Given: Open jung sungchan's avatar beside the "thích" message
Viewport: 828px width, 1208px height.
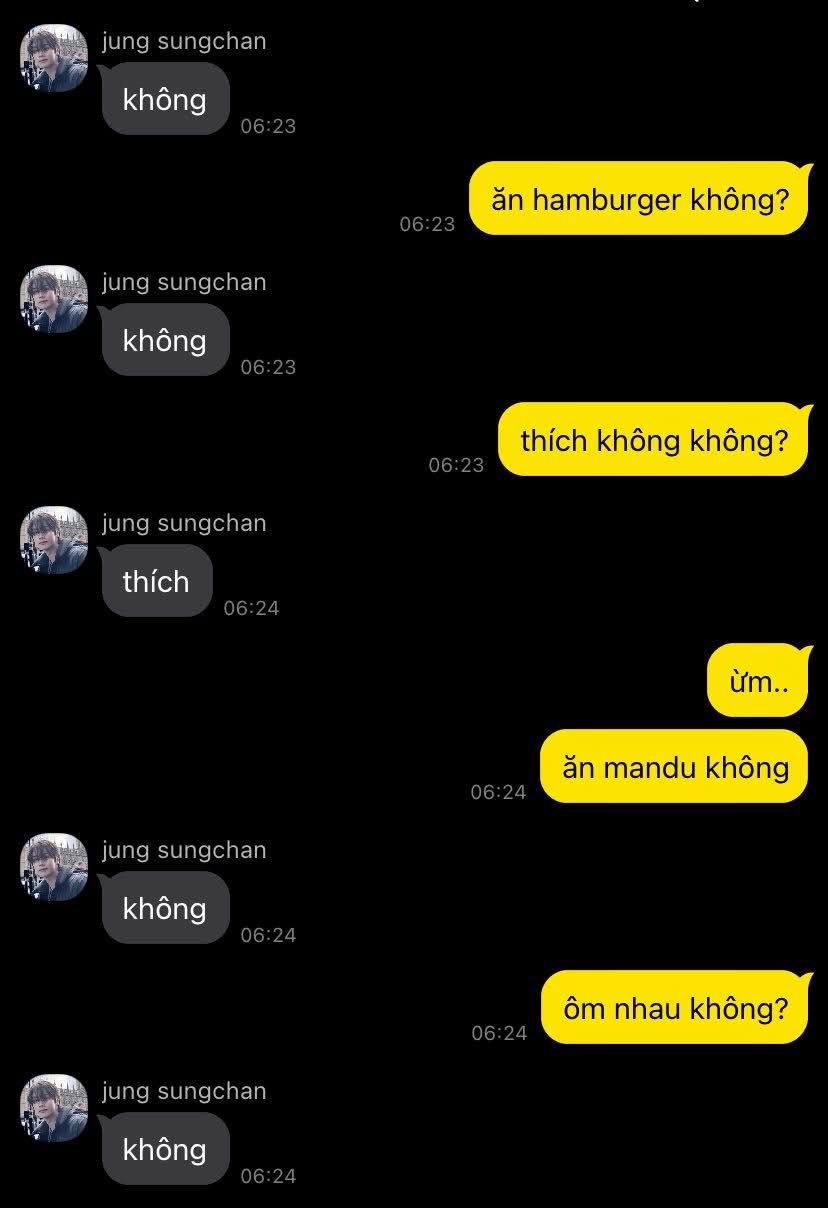Looking at the screenshot, I should coord(54,540).
